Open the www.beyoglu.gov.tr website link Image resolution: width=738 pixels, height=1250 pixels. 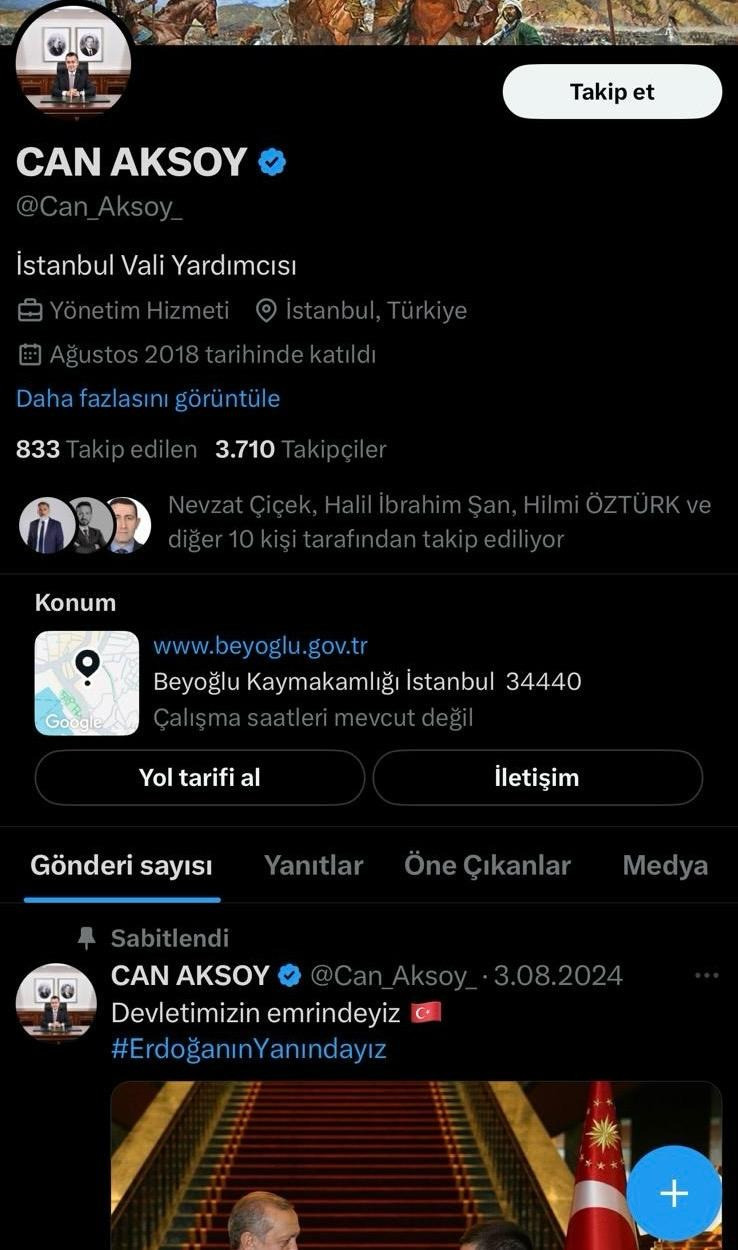(x=260, y=646)
